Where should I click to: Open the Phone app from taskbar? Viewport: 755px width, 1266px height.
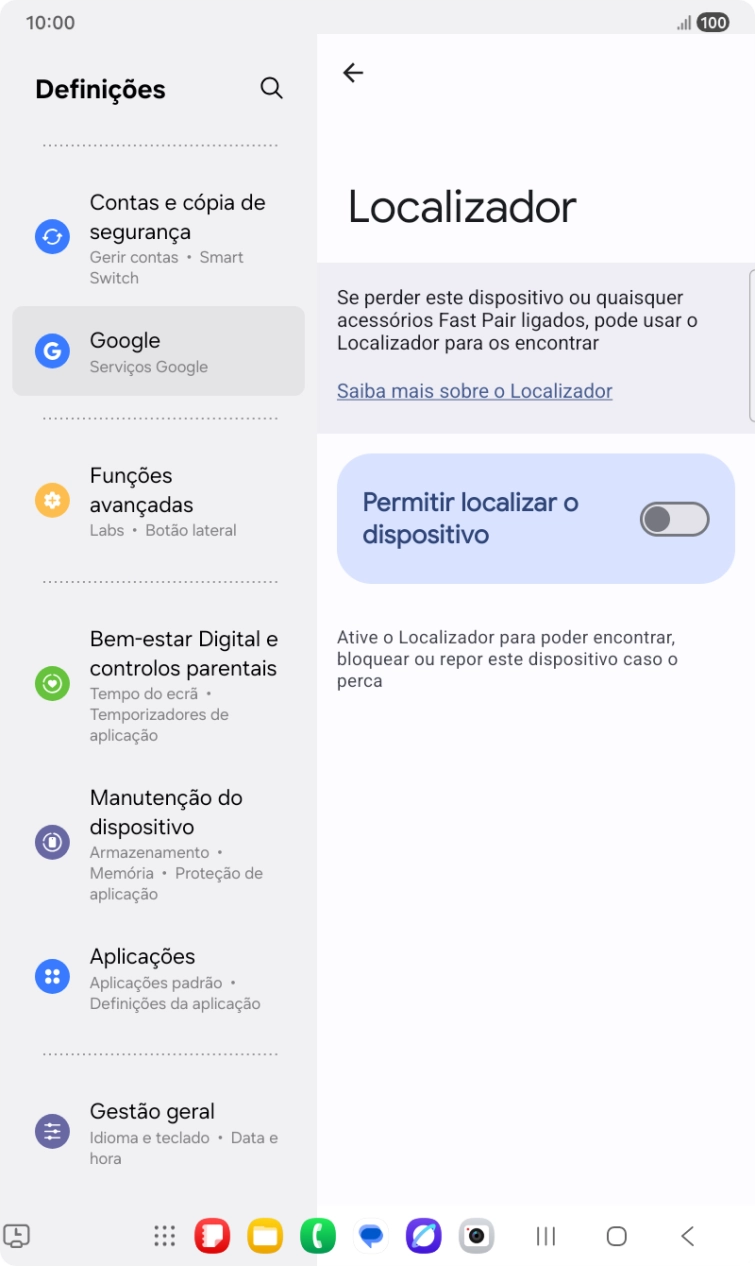[318, 1237]
